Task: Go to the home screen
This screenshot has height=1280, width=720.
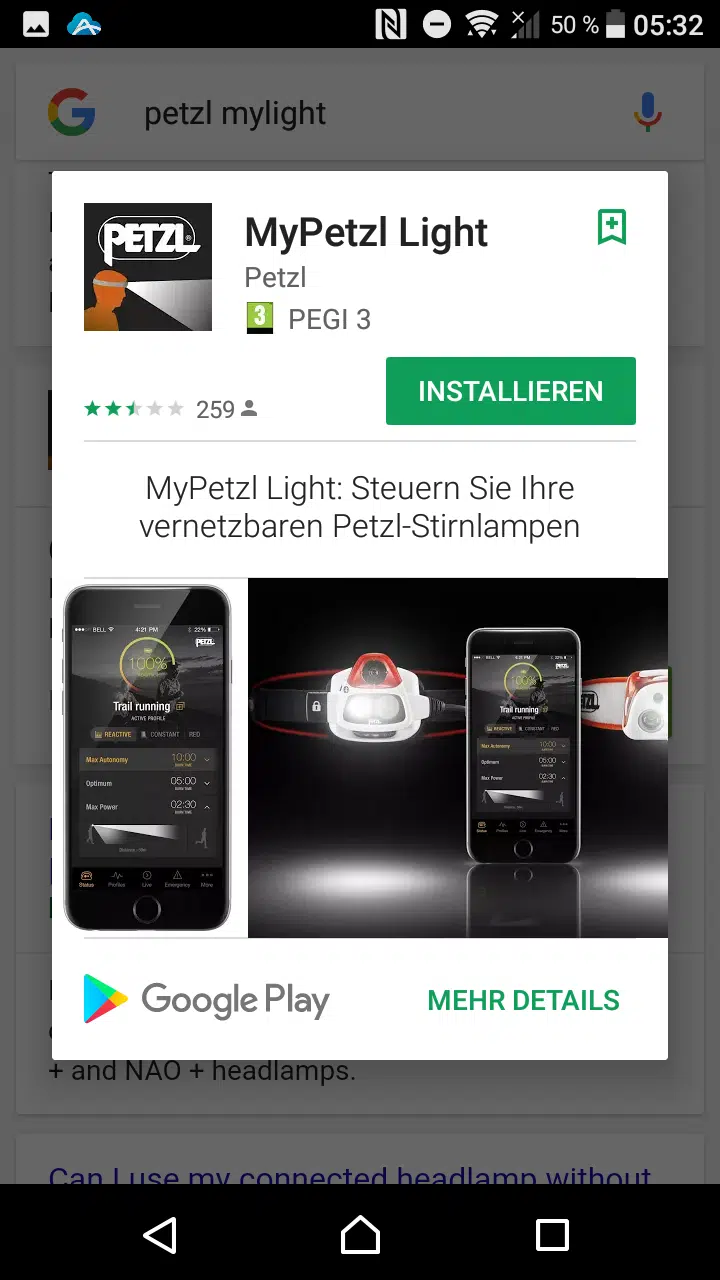Action: point(360,1235)
